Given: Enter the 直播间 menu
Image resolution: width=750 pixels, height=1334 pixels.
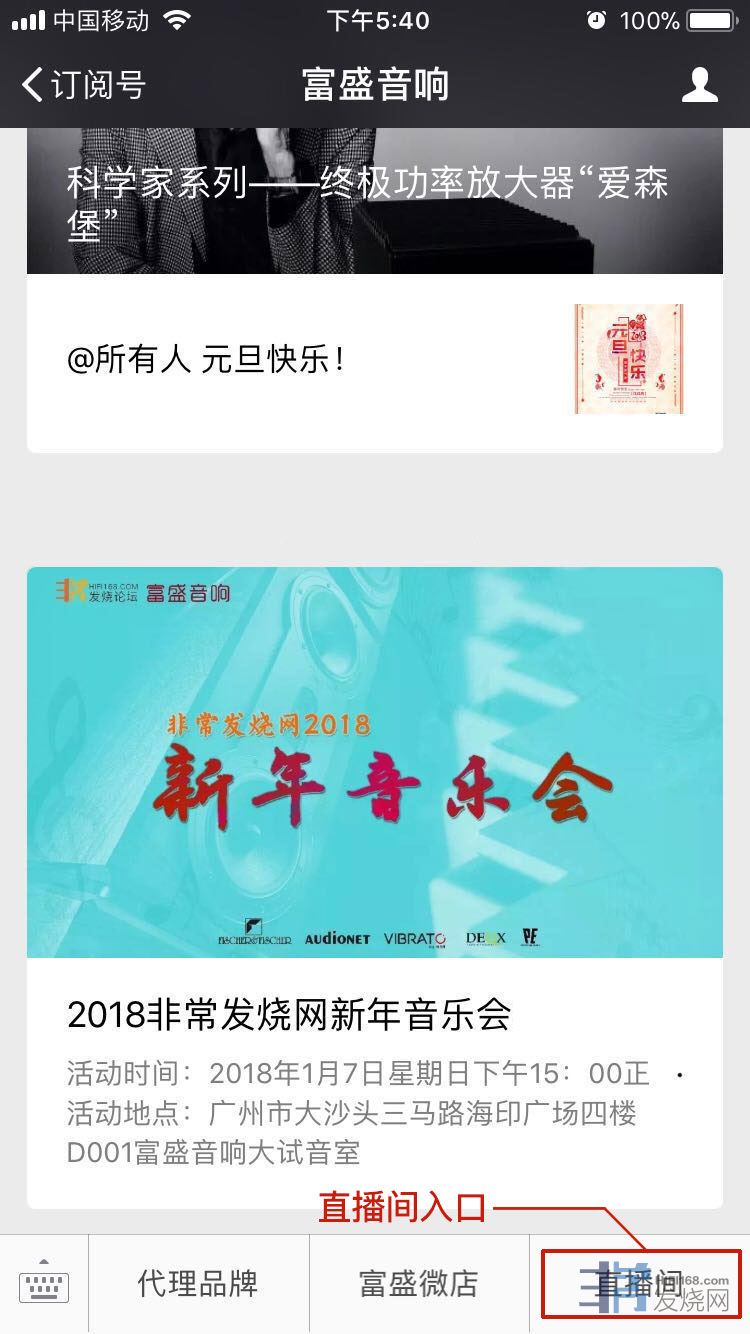Looking at the screenshot, I should (x=640, y=1284).
